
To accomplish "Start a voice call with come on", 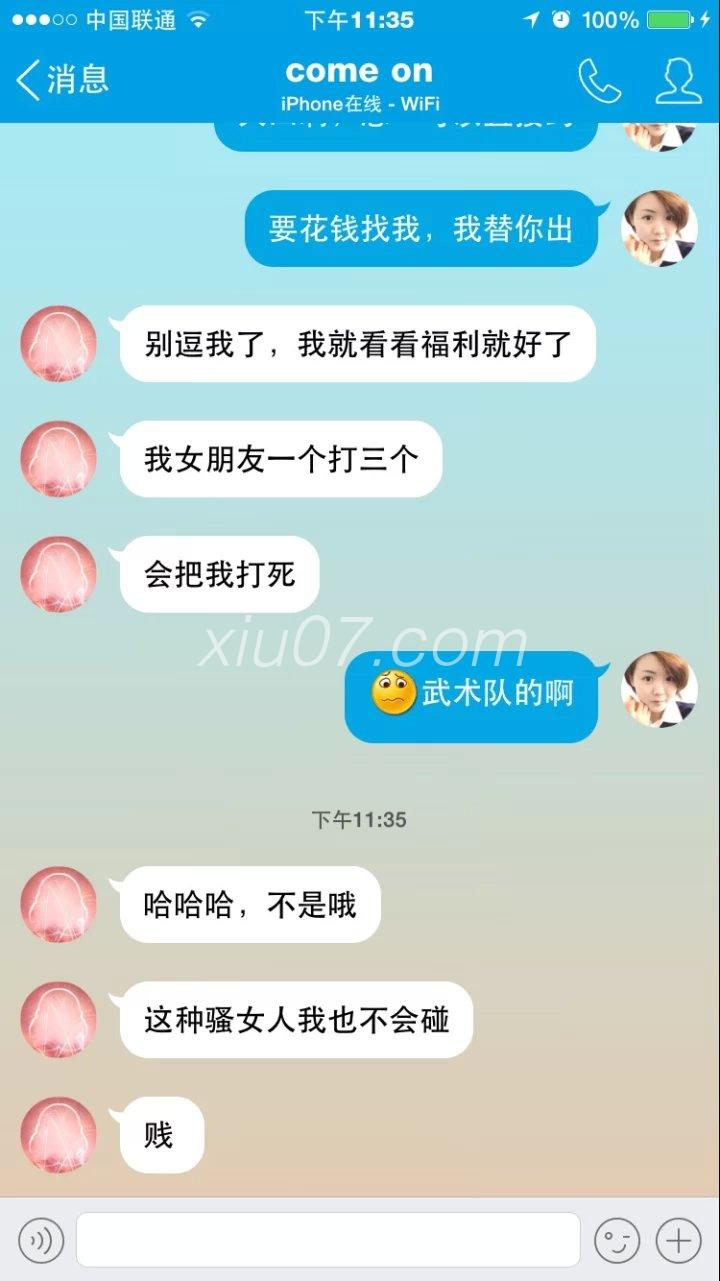I will coord(599,81).
